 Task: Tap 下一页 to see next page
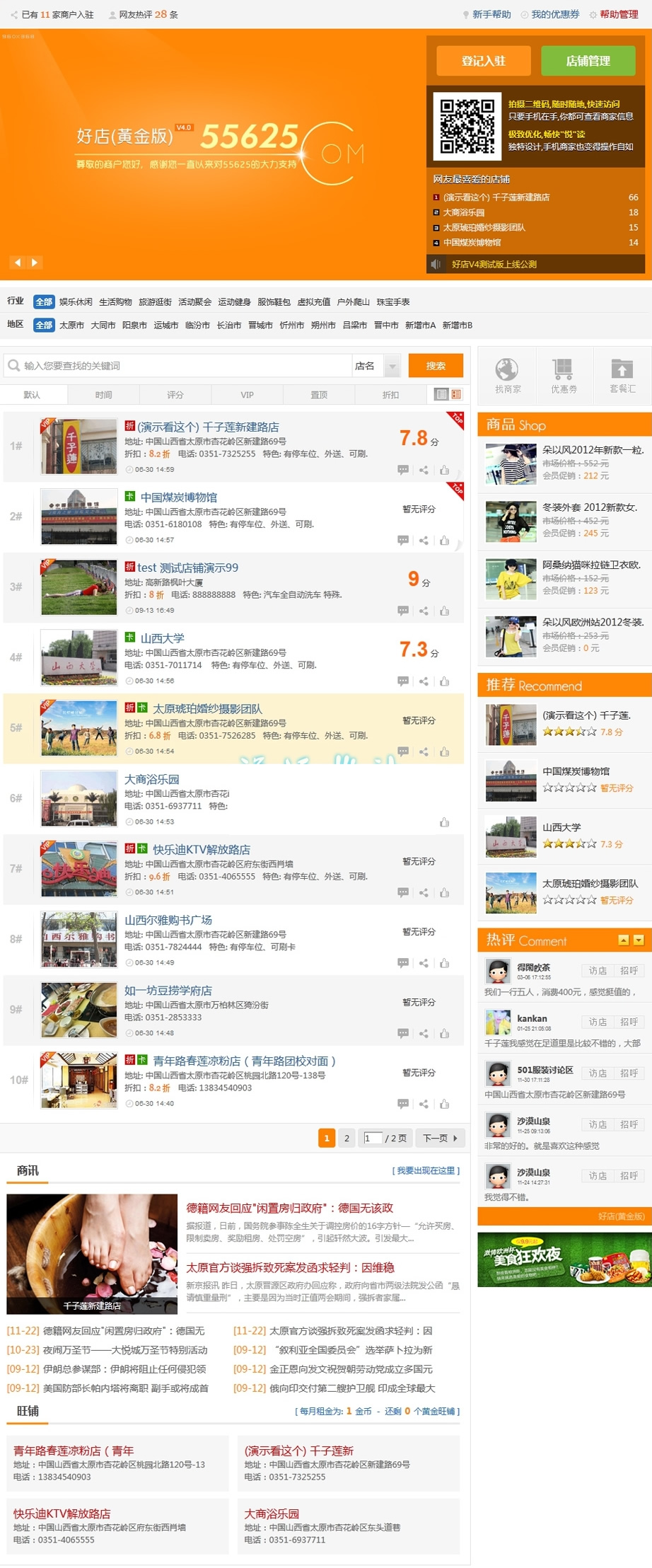click(440, 1138)
